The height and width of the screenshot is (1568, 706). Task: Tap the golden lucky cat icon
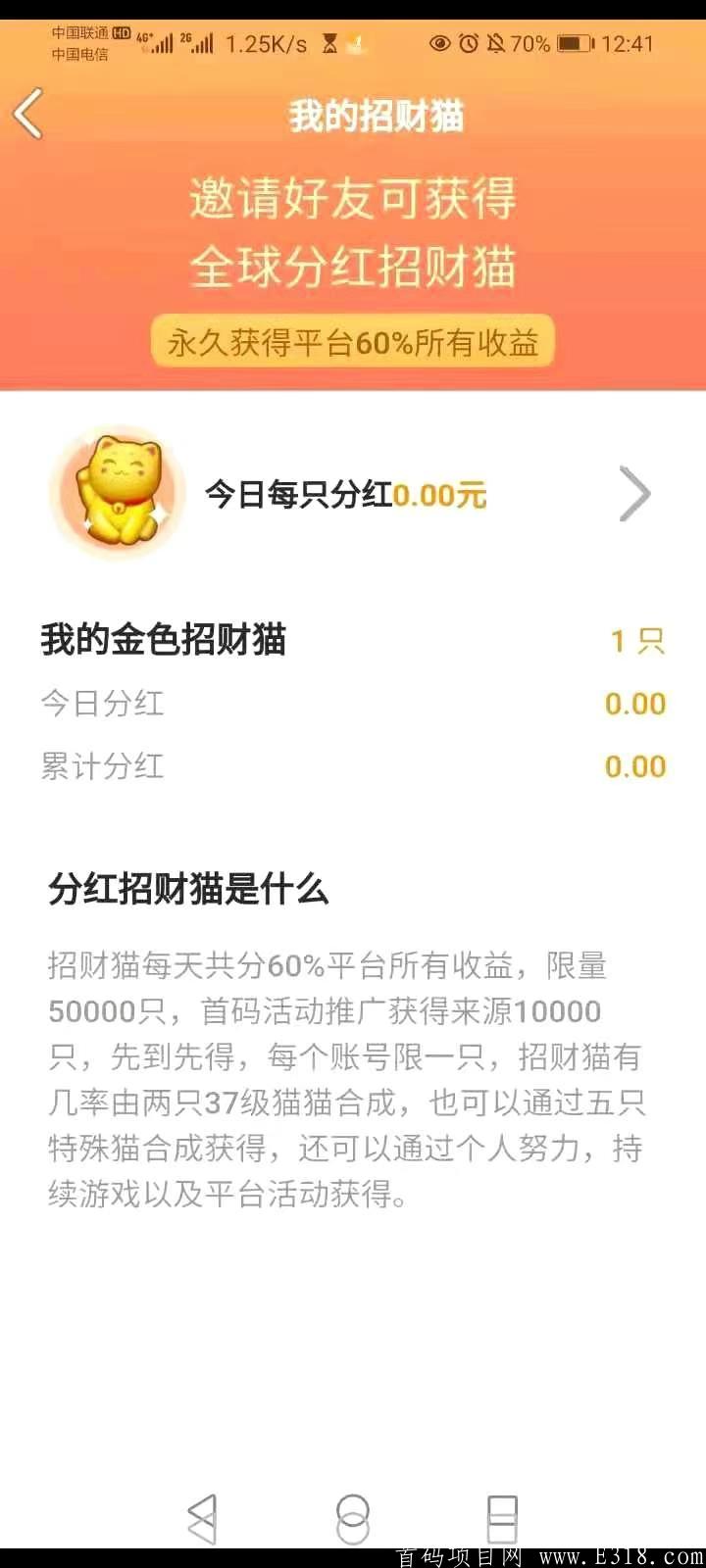(x=117, y=490)
